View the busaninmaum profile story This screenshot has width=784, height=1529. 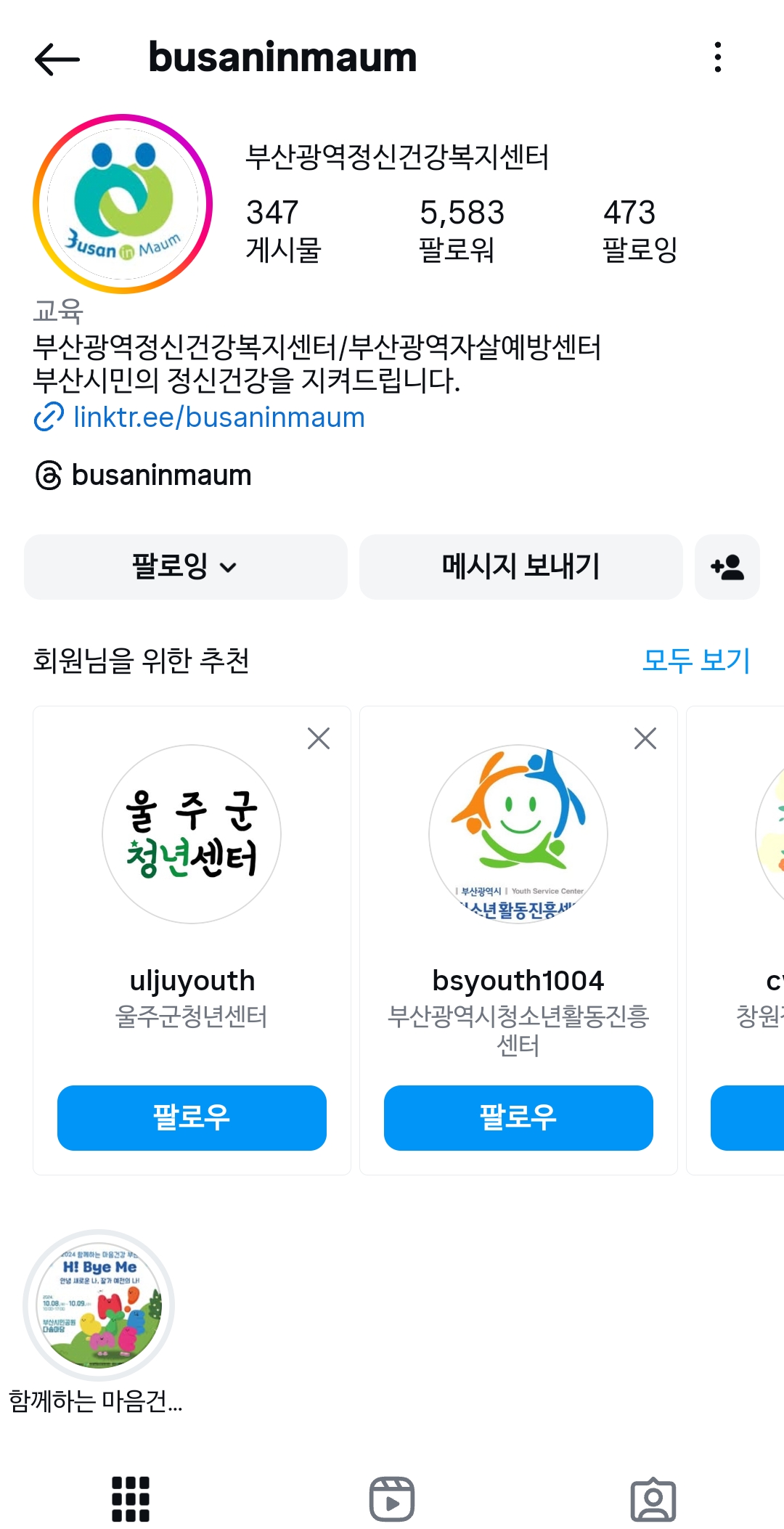pos(123,204)
